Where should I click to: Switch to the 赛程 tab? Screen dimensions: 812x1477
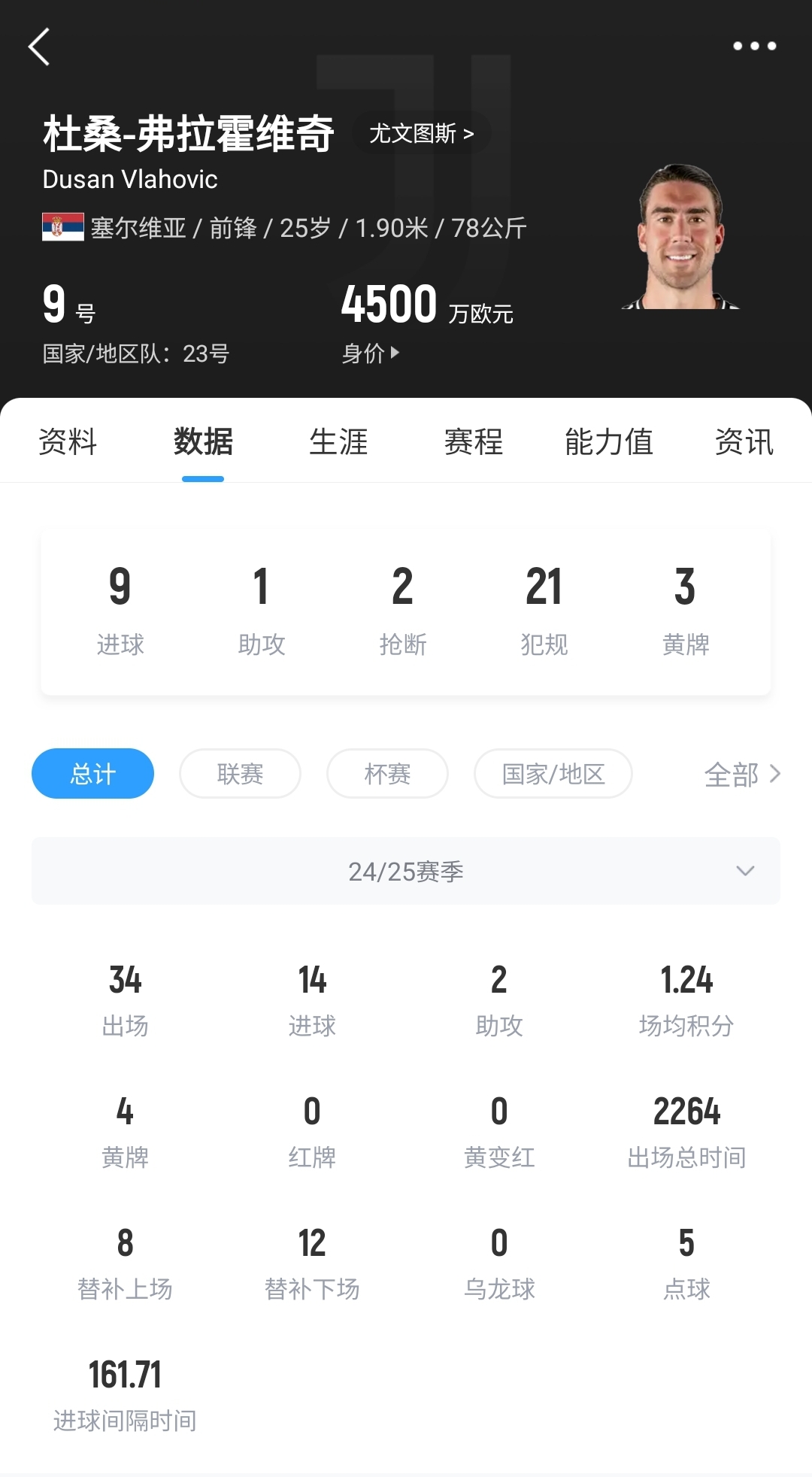pyautogui.click(x=474, y=441)
